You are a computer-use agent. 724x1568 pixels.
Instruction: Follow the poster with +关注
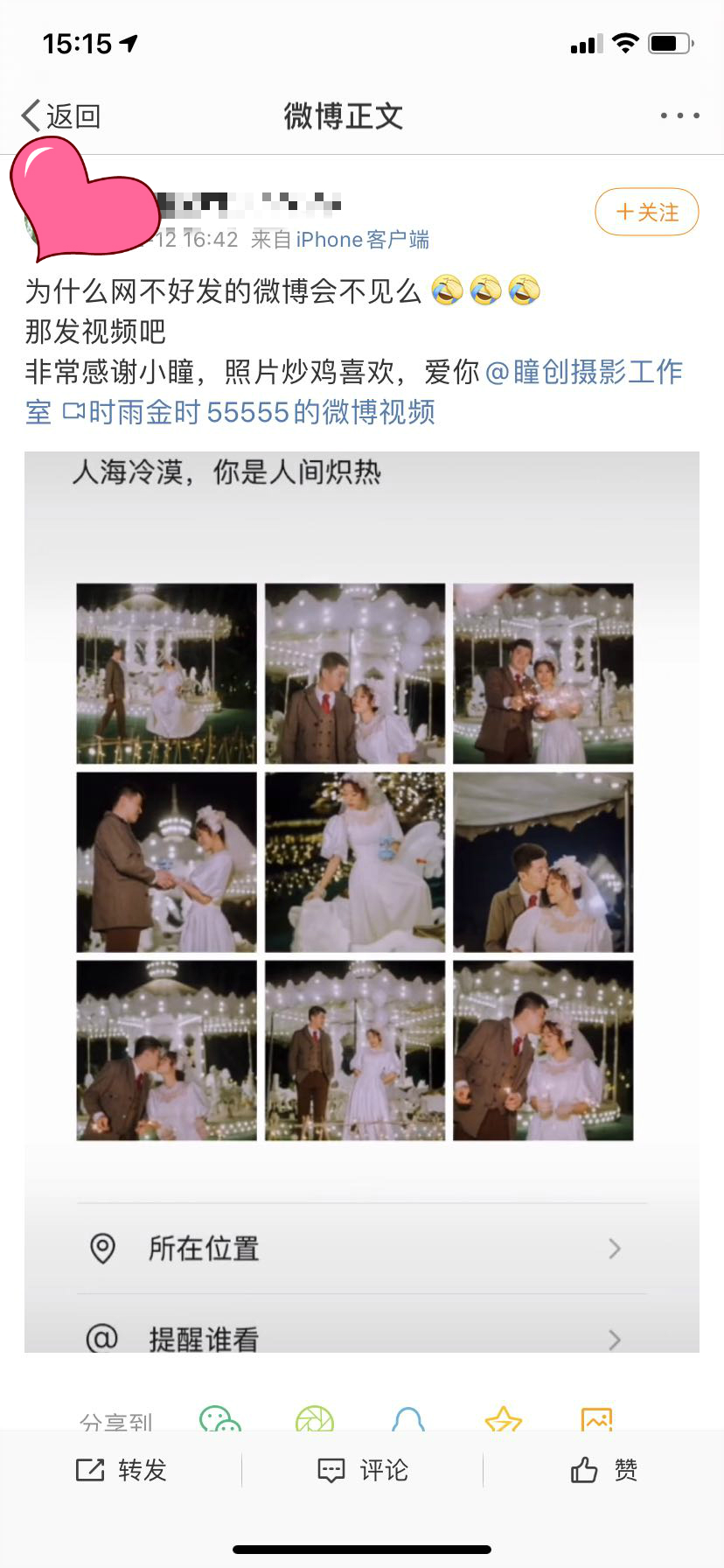pos(646,213)
